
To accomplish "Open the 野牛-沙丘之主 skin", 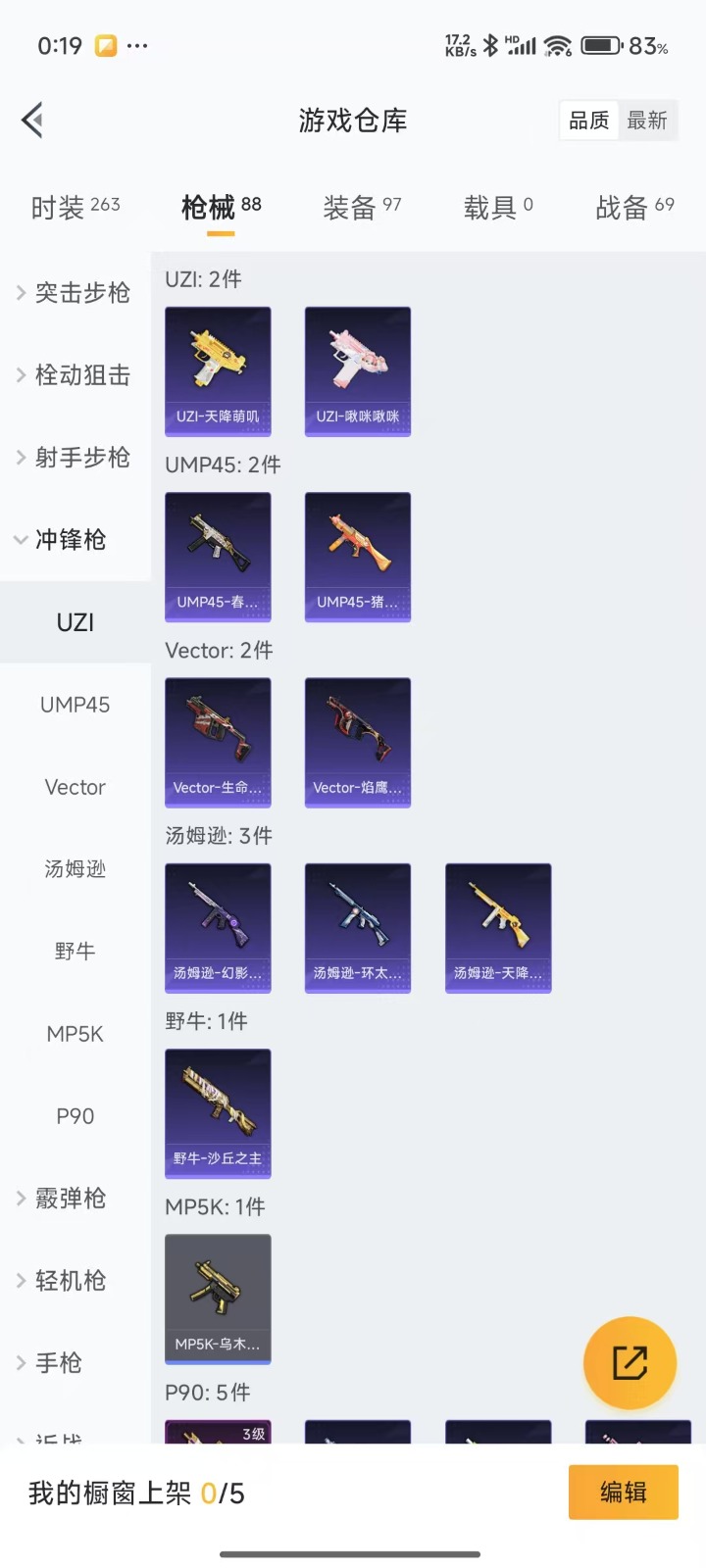I will point(218,1112).
